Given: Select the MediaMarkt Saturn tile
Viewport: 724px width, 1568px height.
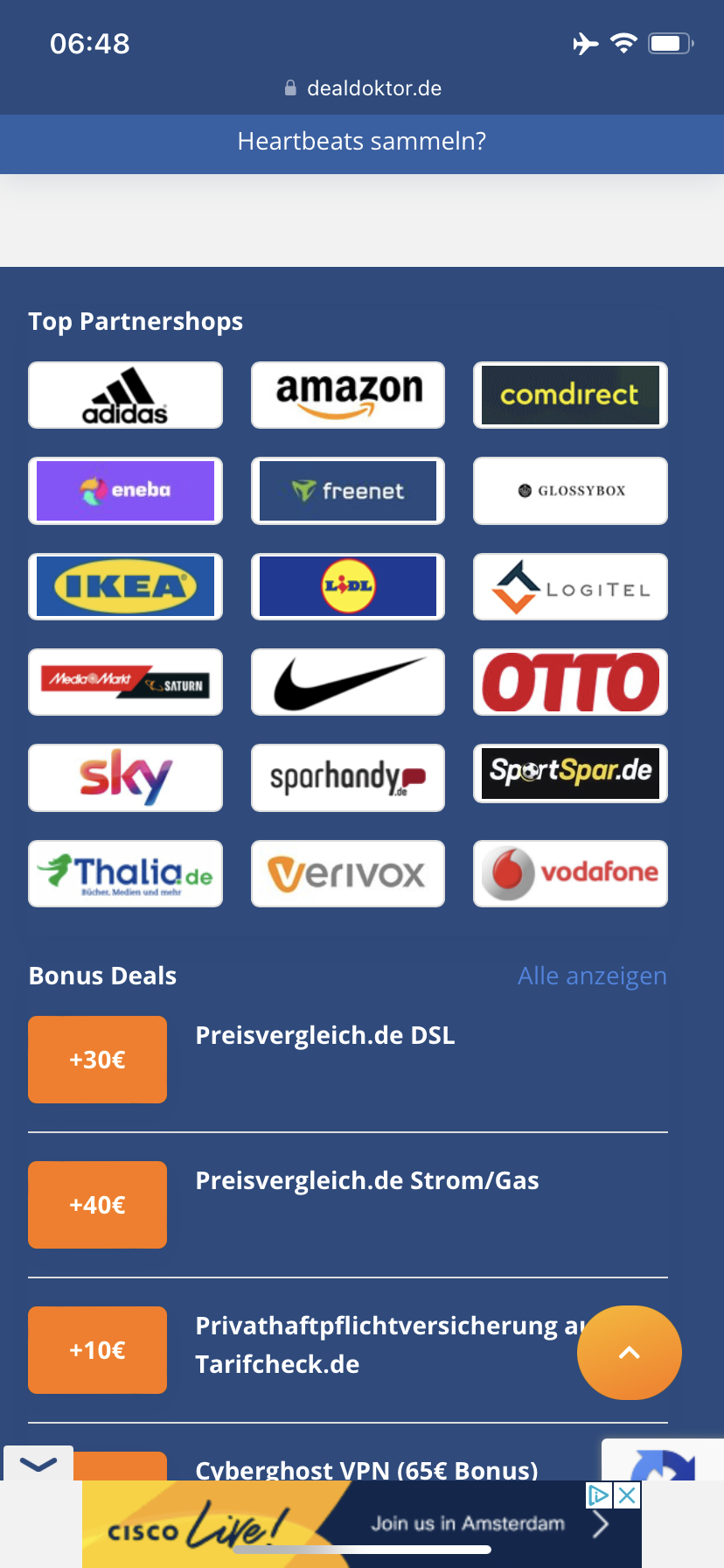Looking at the screenshot, I should (125, 682).
